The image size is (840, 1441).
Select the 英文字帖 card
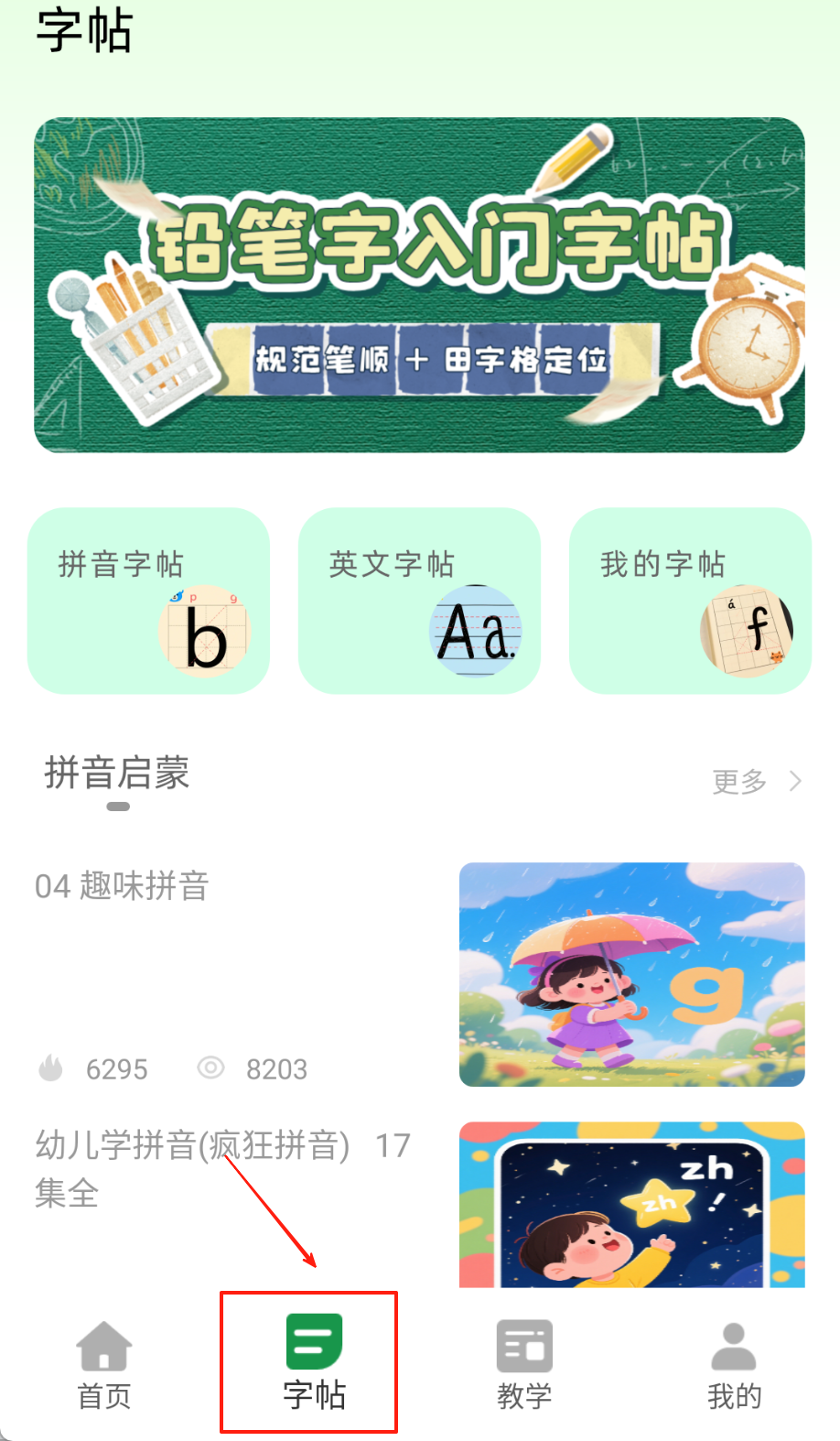pos(419,601)
